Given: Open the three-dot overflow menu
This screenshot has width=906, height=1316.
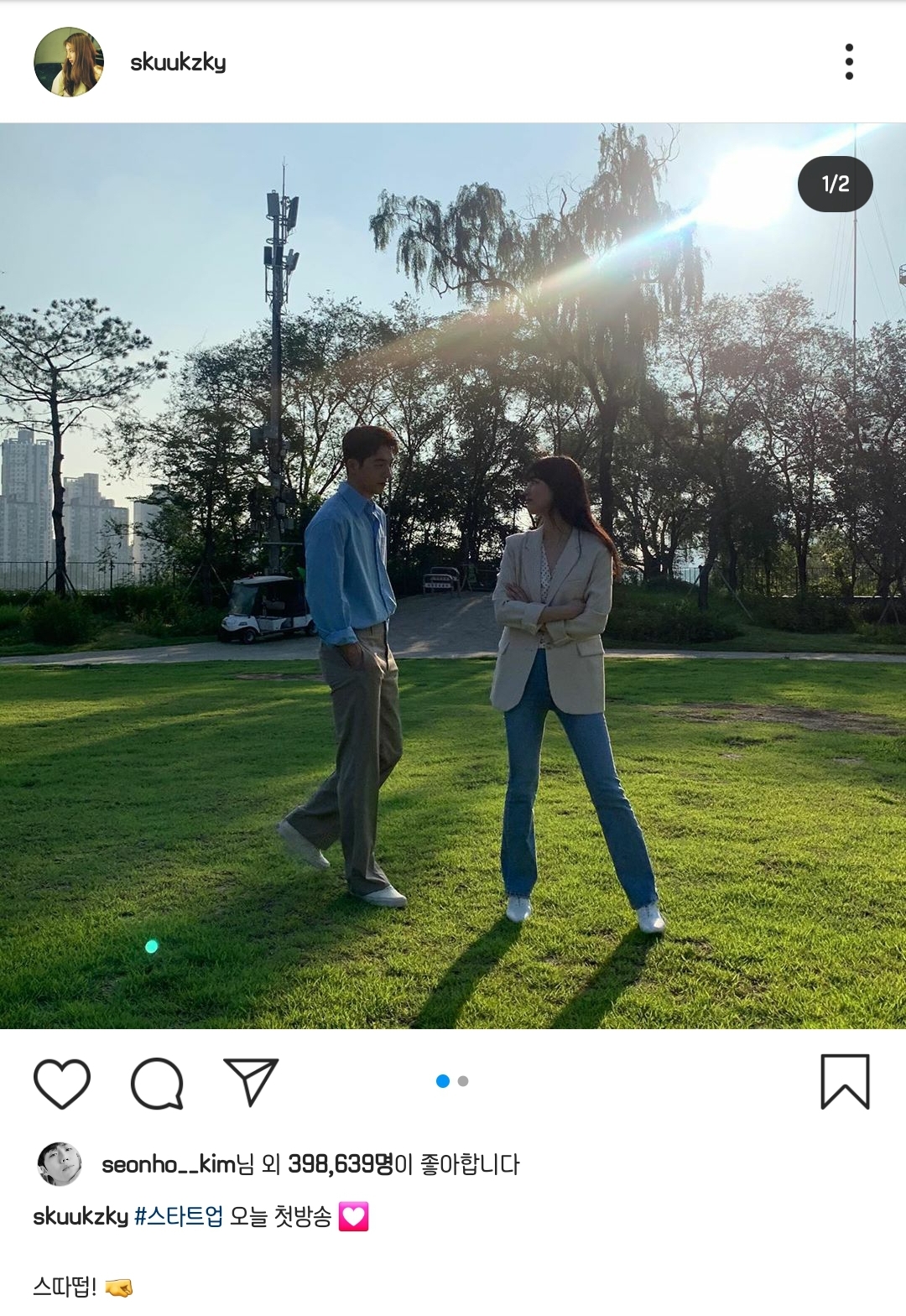Looking at the screenshot, I should (x=849, y=62).
